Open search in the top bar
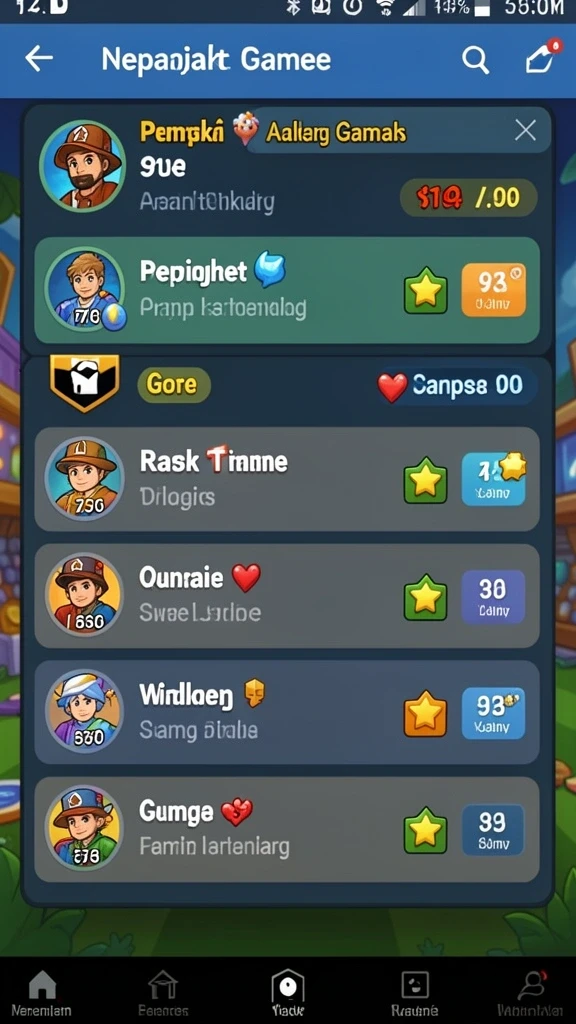Viewport: 576px width, 1024px height. click(475, 60)
